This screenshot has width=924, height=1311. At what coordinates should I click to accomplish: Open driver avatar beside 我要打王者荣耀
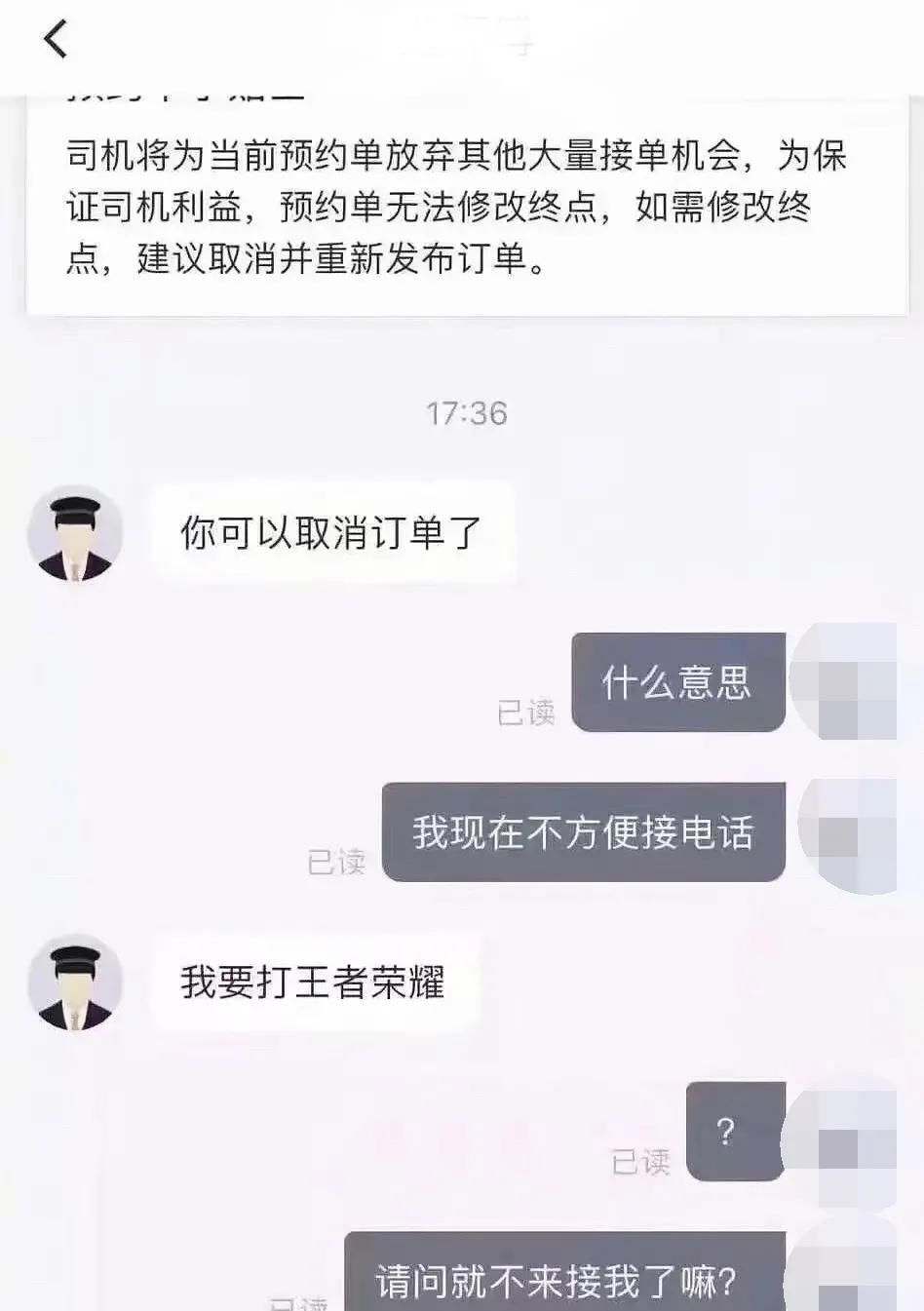(x=75, y=983)
